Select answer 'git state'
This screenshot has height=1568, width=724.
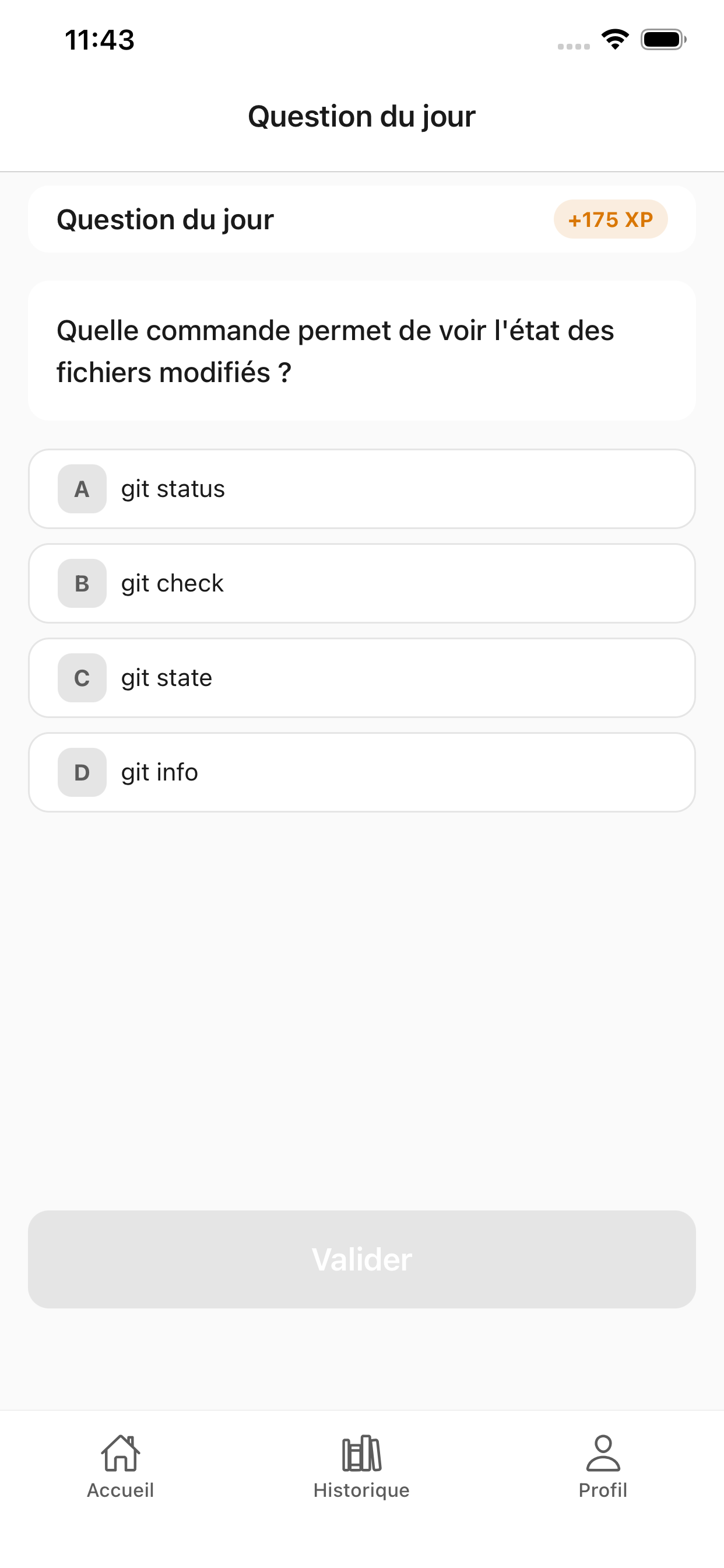(x=361, y=677)
